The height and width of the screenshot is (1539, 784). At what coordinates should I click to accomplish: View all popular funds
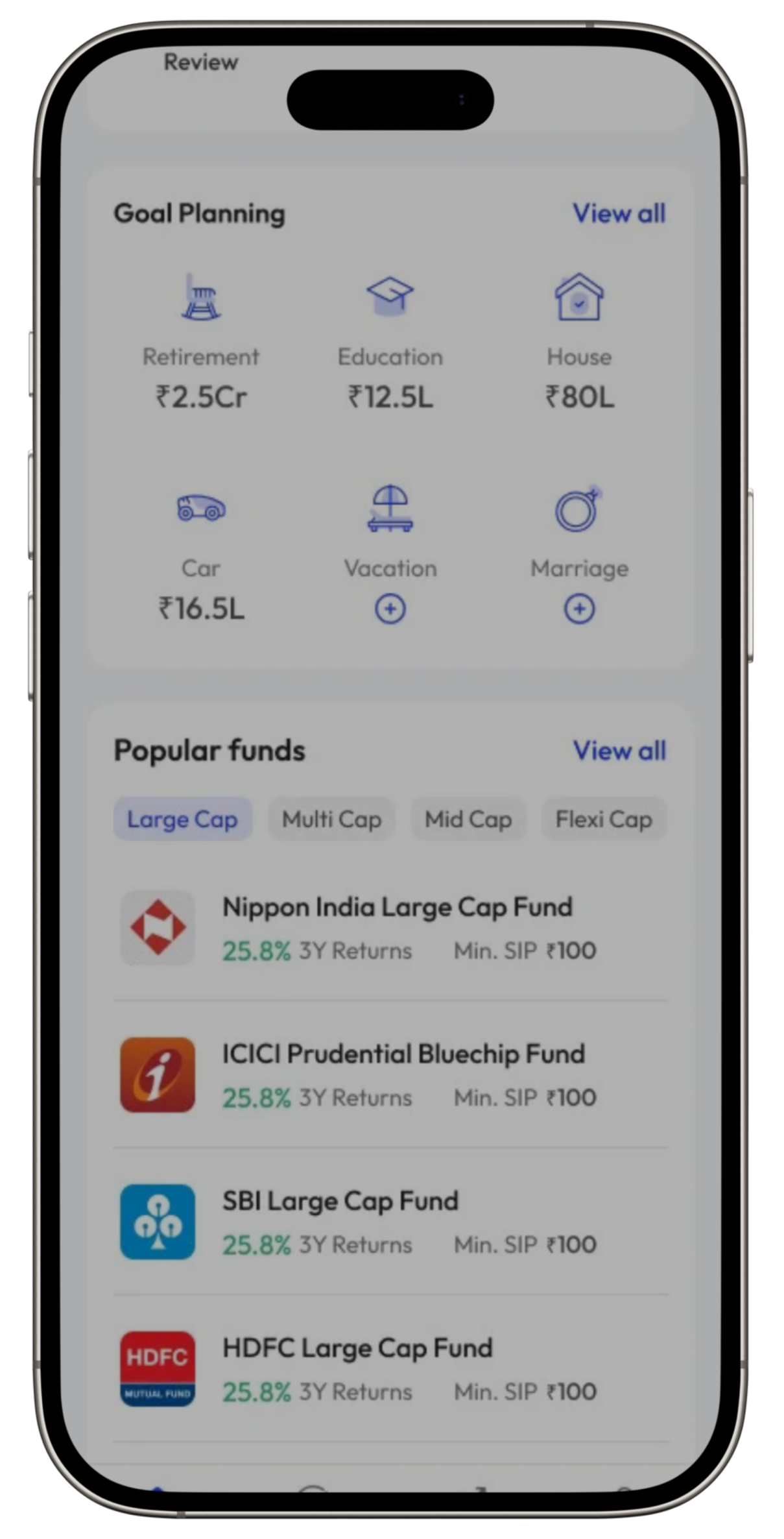tap(619, 751)
